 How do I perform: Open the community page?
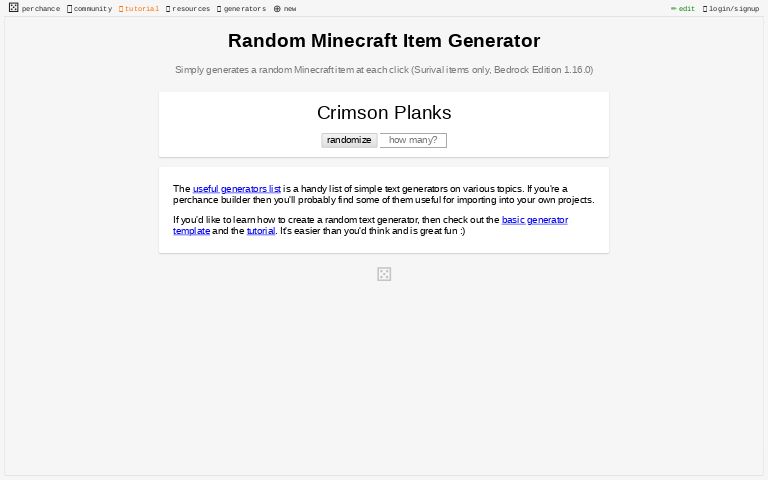91,8
